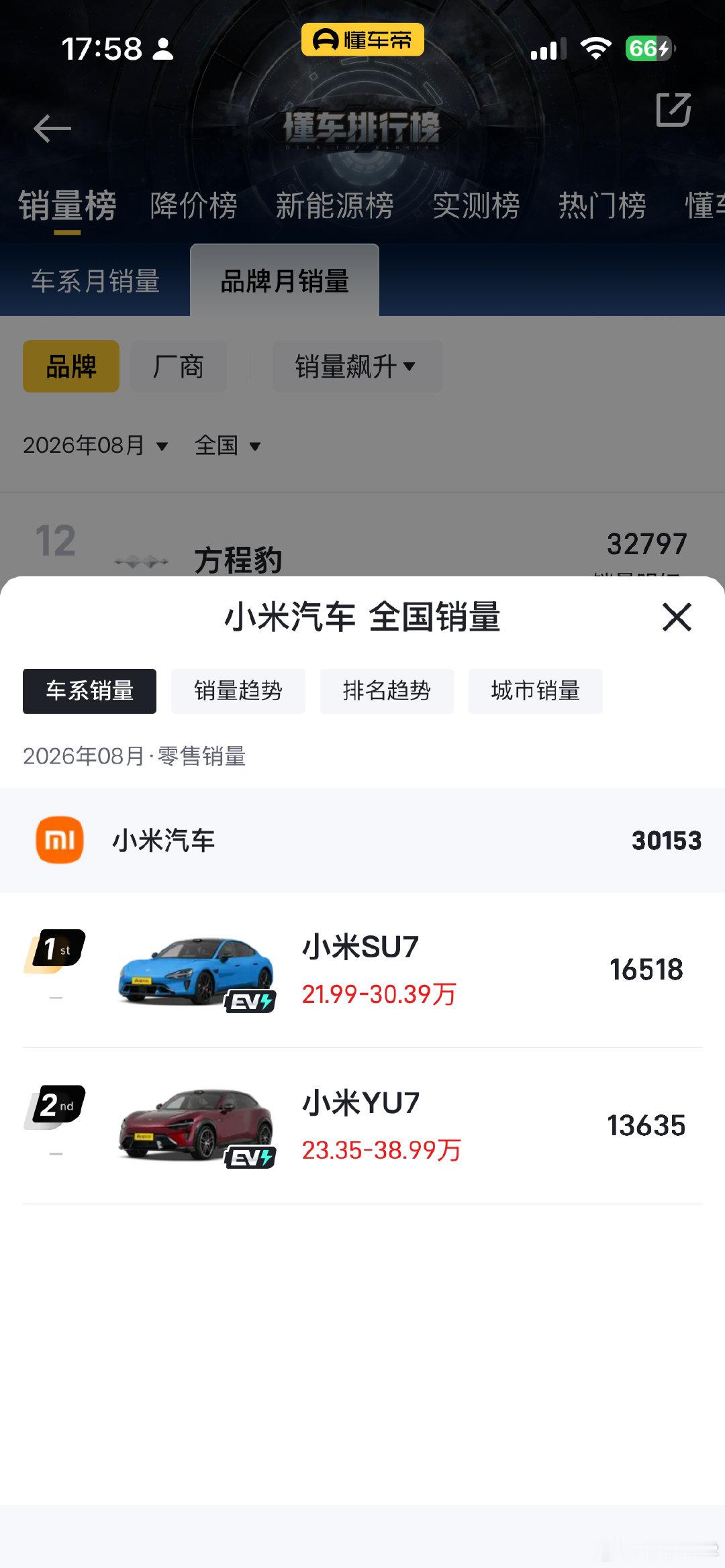Viewport: 725px width, 1568px height.
Task: Switch to the 销量趋势 tab
Action: pos(238,691)
